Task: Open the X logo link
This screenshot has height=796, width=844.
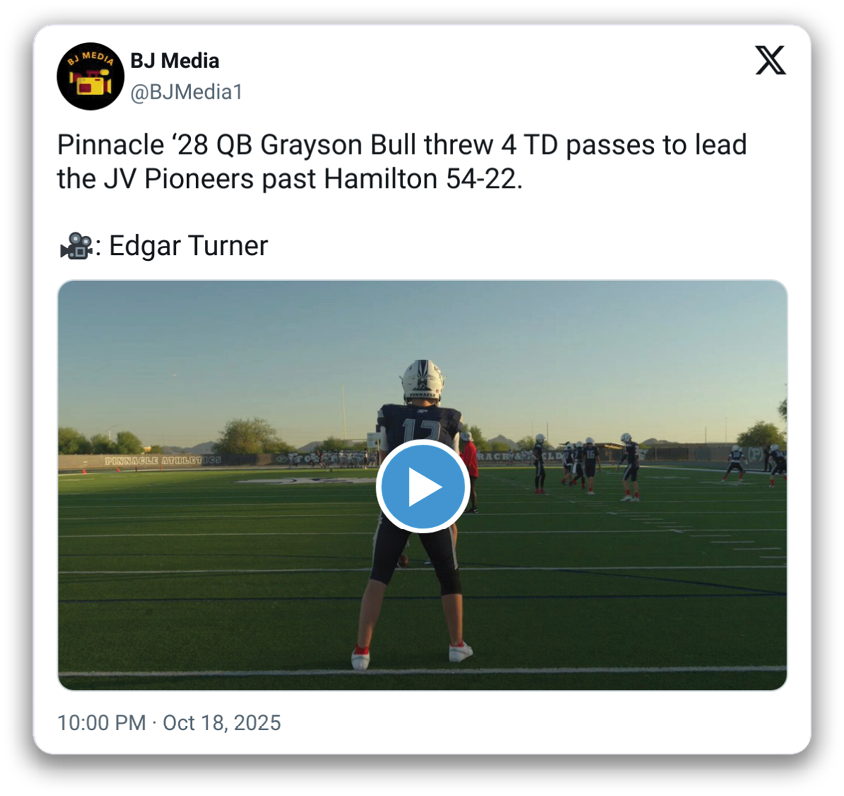Action: (x=769, y=62)
